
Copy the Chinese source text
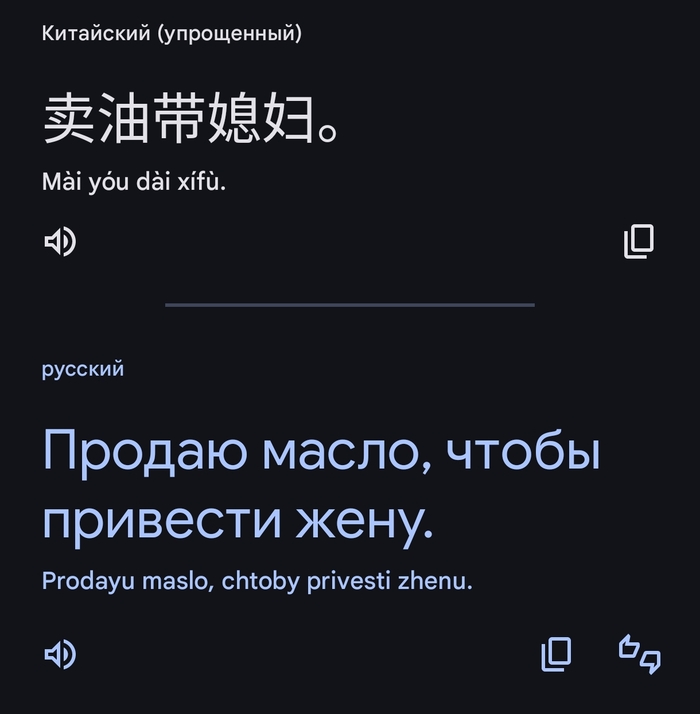(x=639, y=241)
